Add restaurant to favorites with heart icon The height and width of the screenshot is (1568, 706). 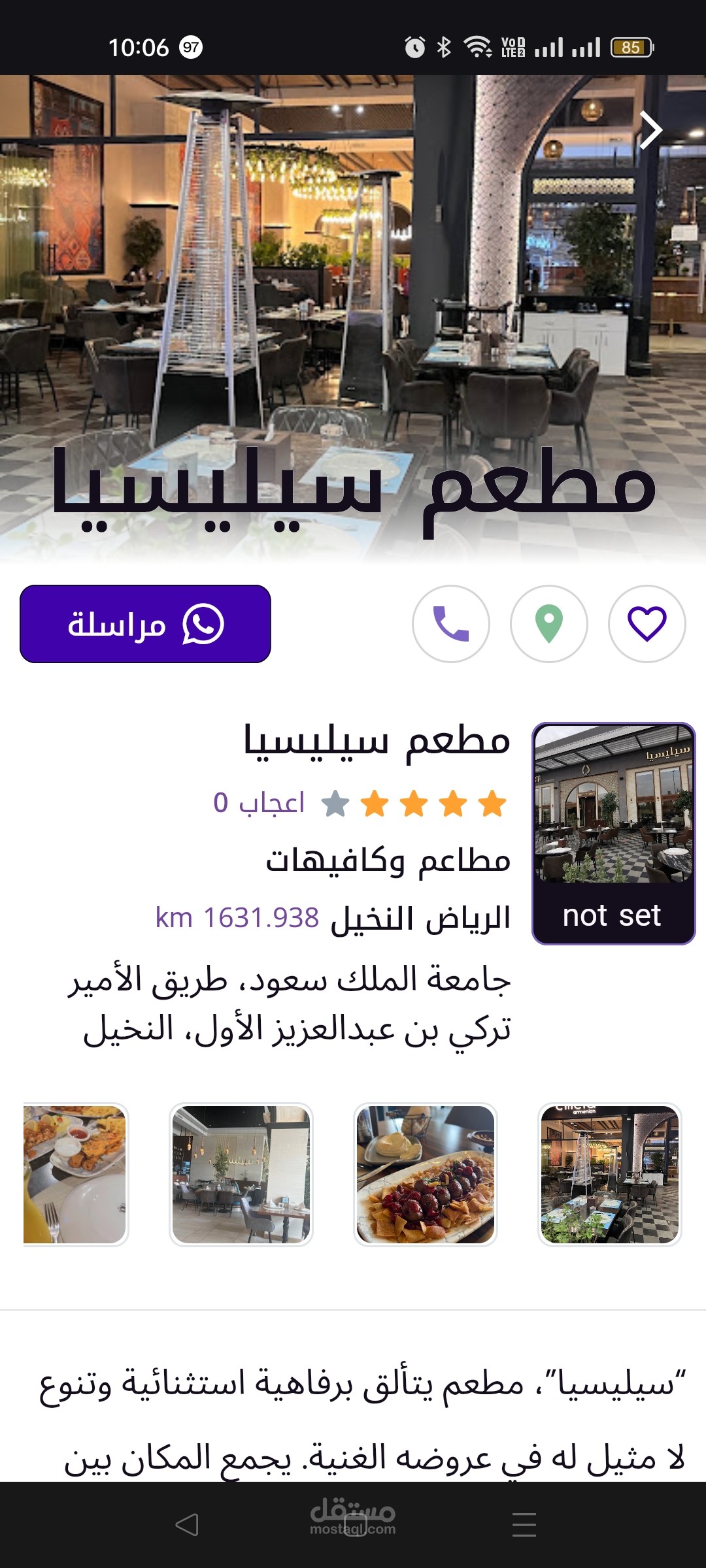pos(647,624)
